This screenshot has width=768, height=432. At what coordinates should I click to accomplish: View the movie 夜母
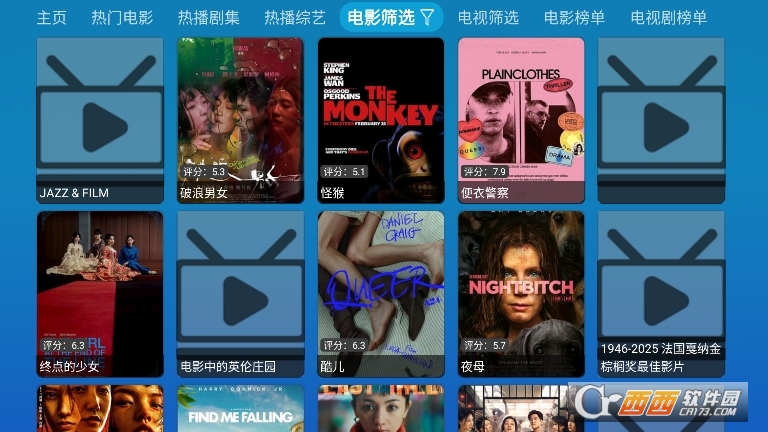point(521,293)
